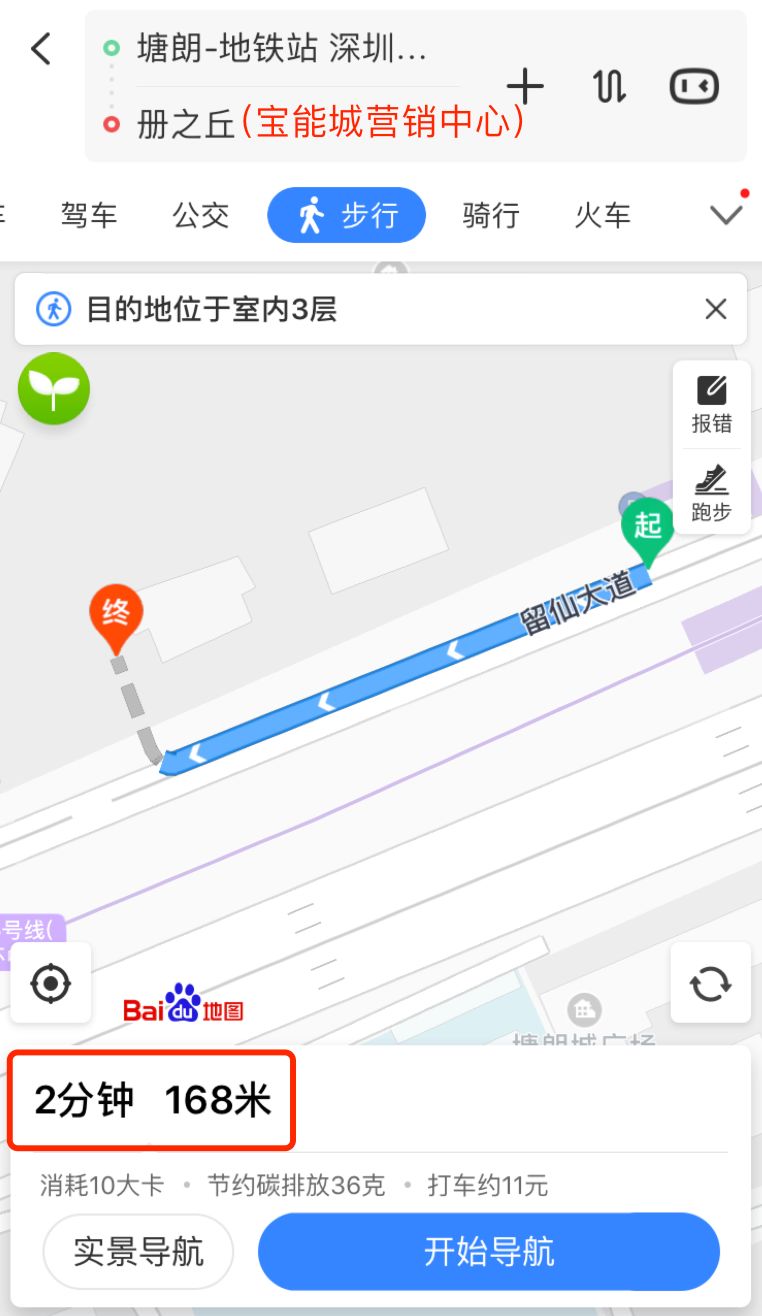This screenshot has height=1316, width=762.
Task: Tap the locate my position icon
Action: [x=50, y=983]
